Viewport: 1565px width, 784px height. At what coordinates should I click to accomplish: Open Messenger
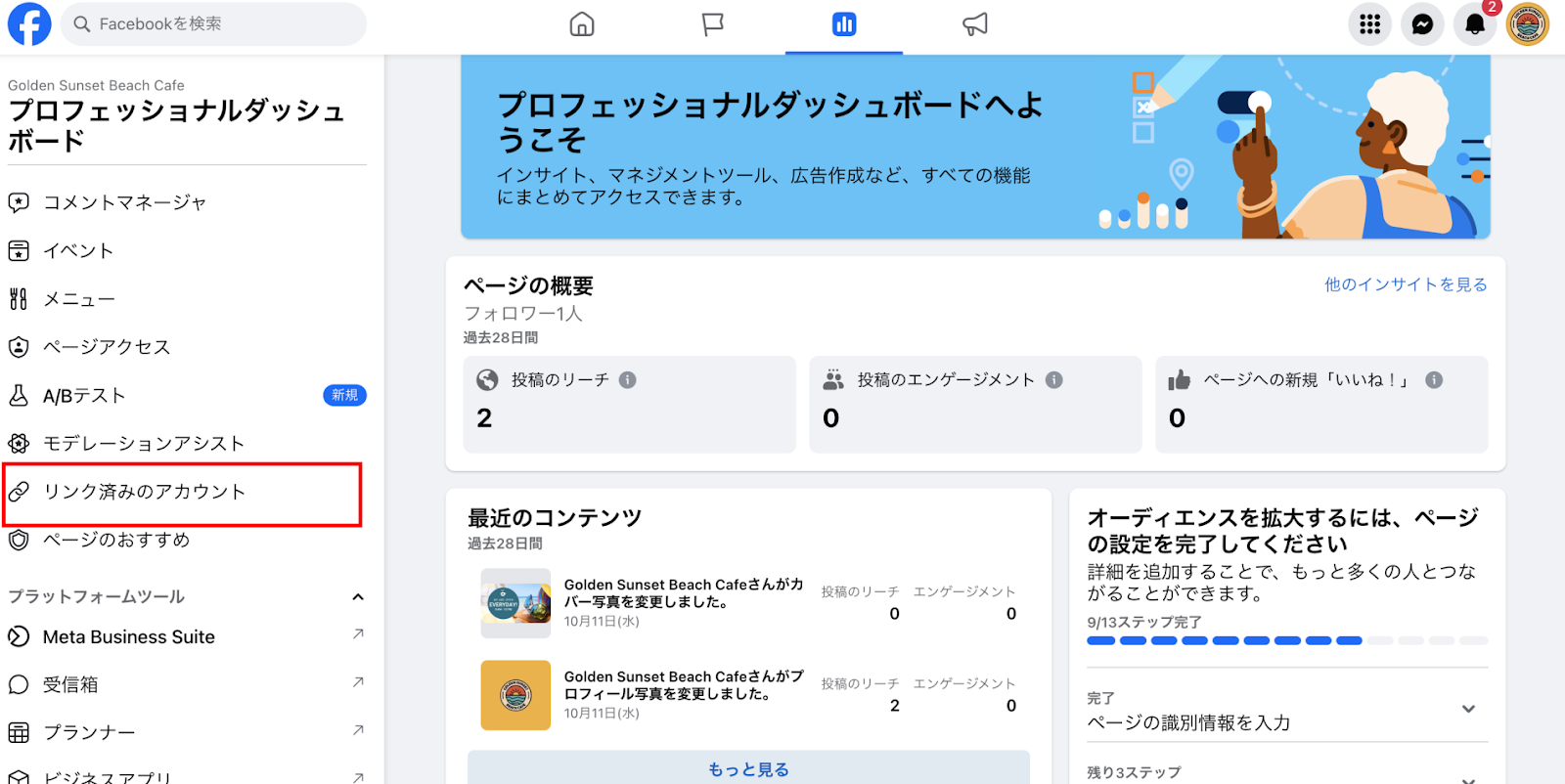pyautogui.click(x=1422, y=24)
